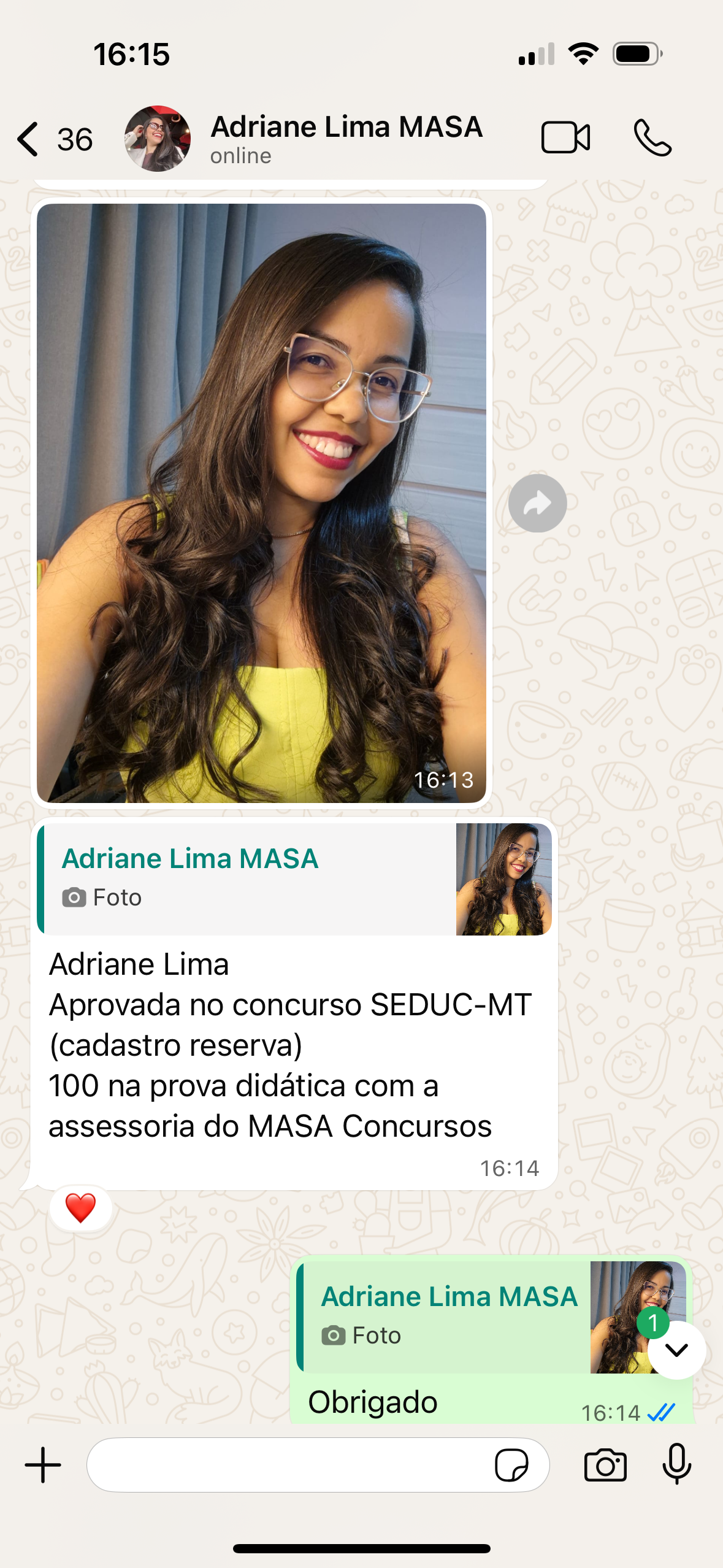Forward the received photo using the share arrow

tap(537, 502)
